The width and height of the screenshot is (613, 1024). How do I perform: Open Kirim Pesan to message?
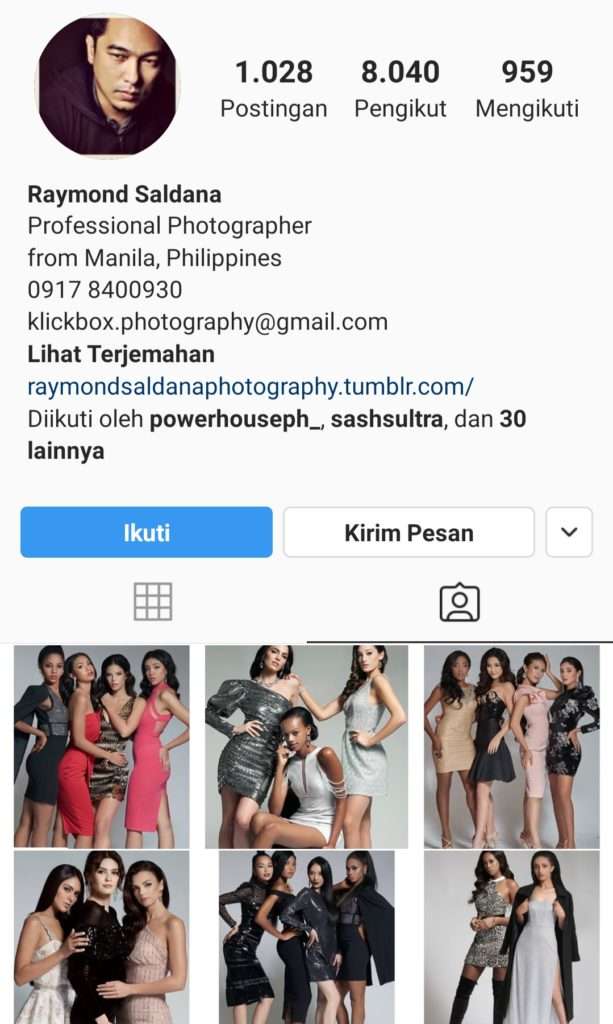tap(409, 532)
